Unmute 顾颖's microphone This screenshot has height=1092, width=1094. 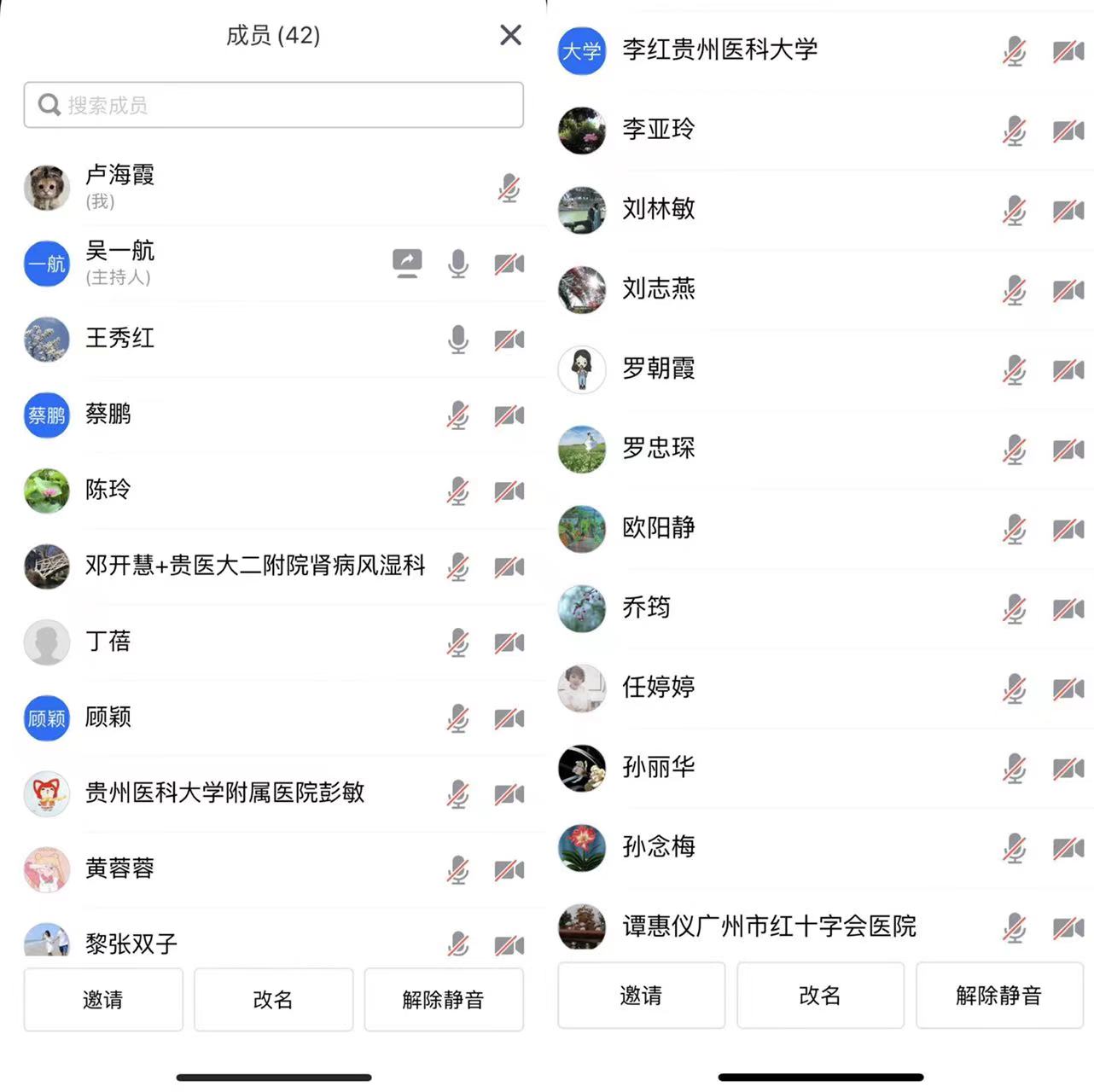458,718
